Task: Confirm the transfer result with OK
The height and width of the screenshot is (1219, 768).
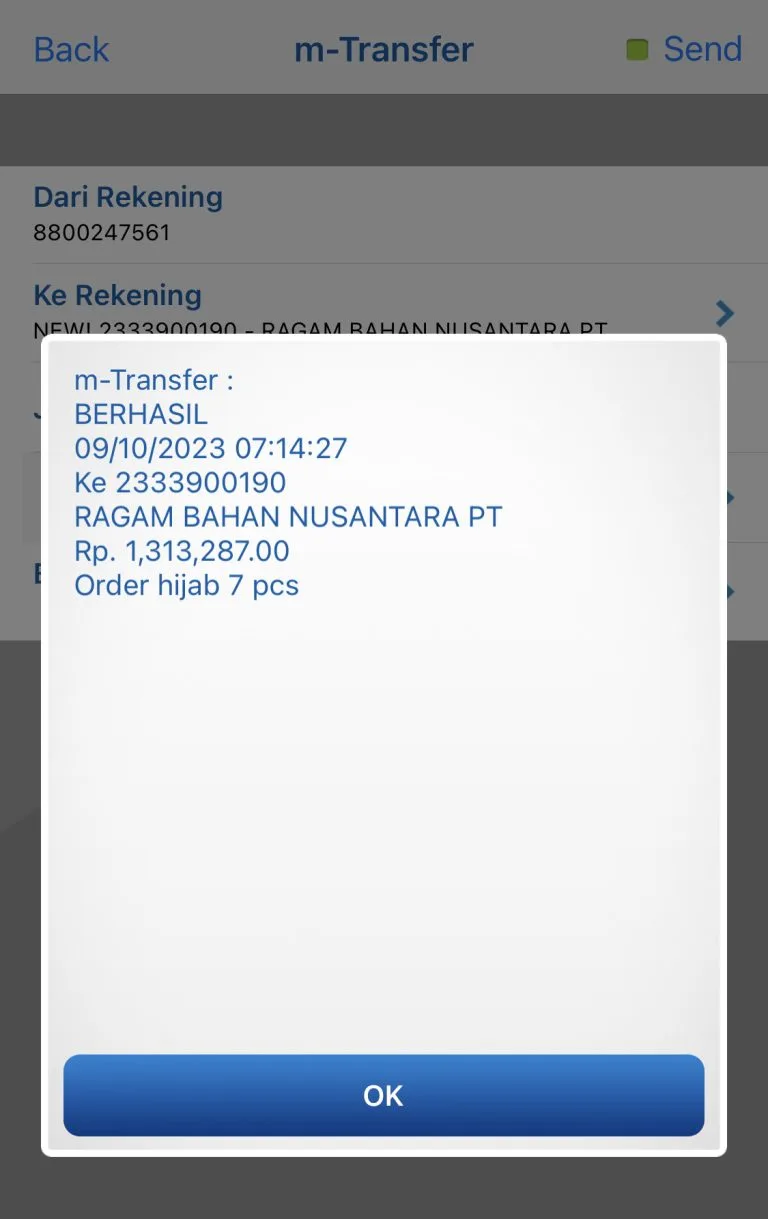Action: coord(384,1095)
